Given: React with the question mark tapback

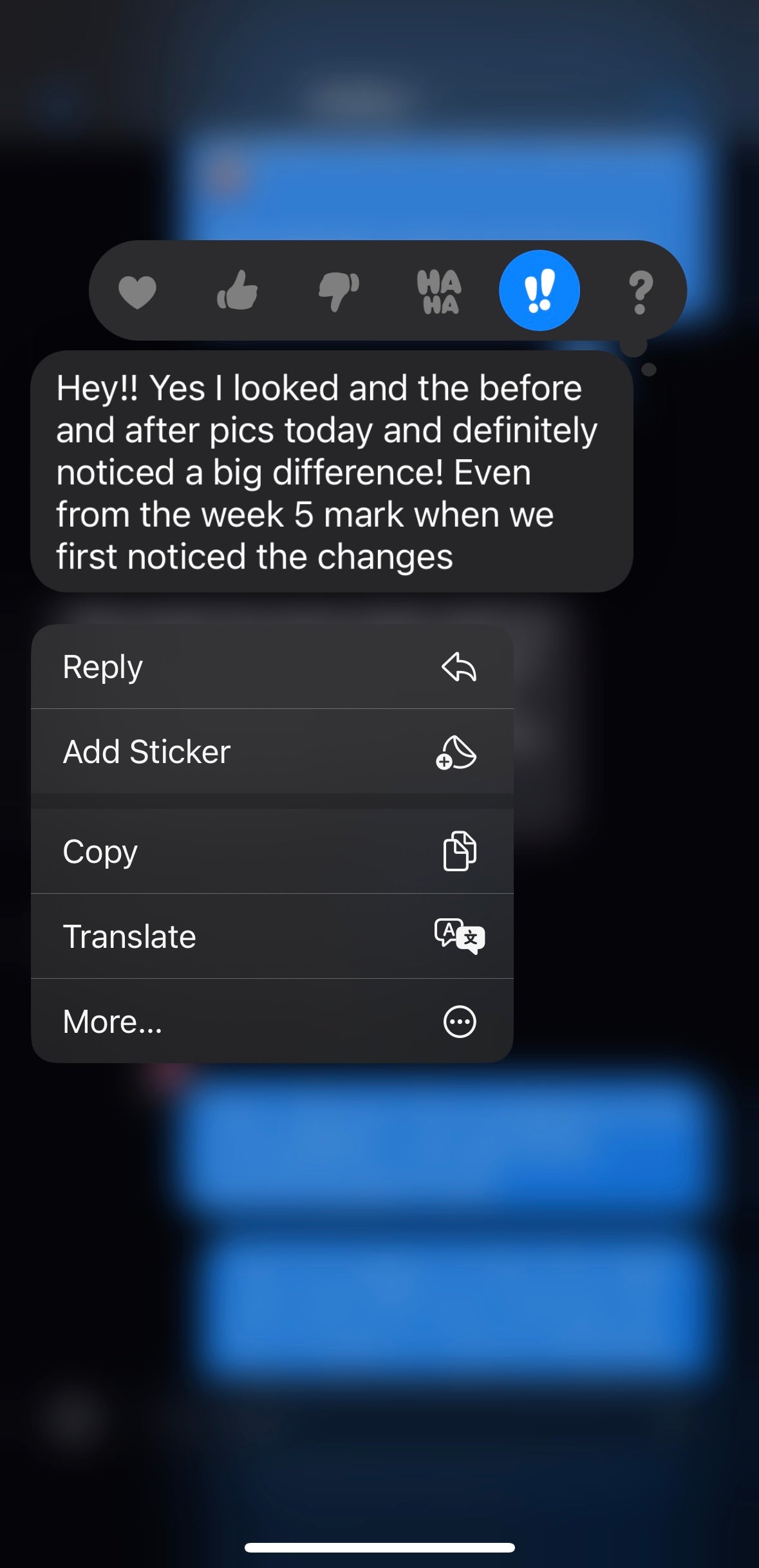Looking at the screenshot, I should [x=639, y=292].
